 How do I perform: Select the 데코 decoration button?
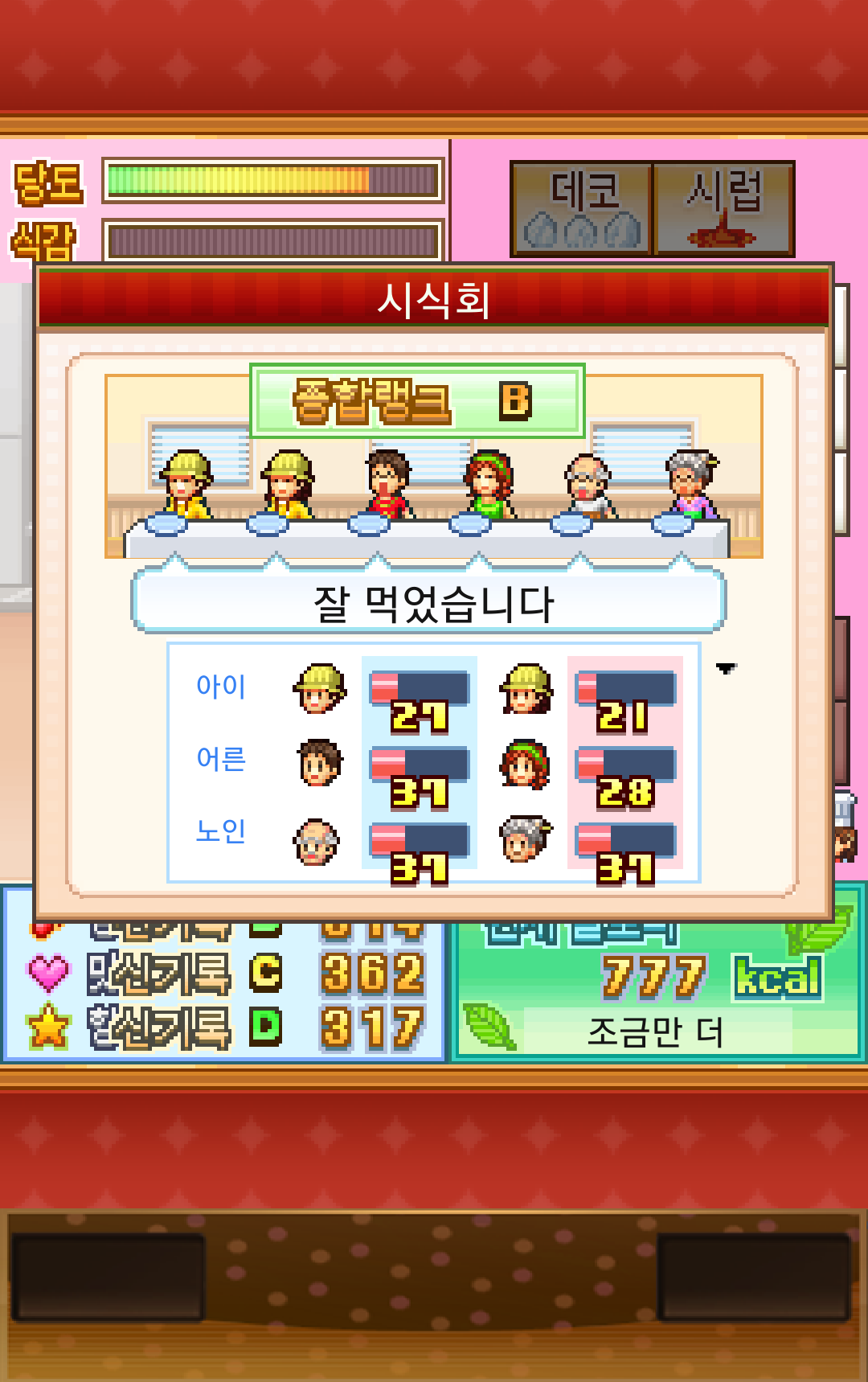[x=582, y=209]
